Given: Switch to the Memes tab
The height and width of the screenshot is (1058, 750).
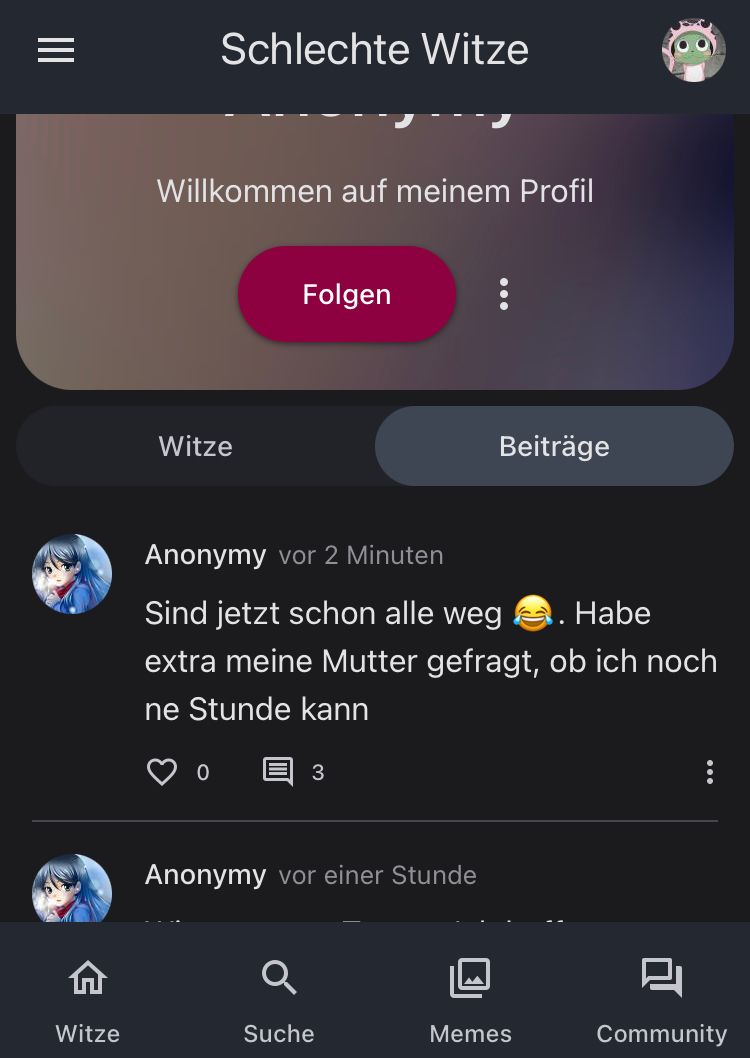Looking at the screenshot, I should (x=470, y=997).
